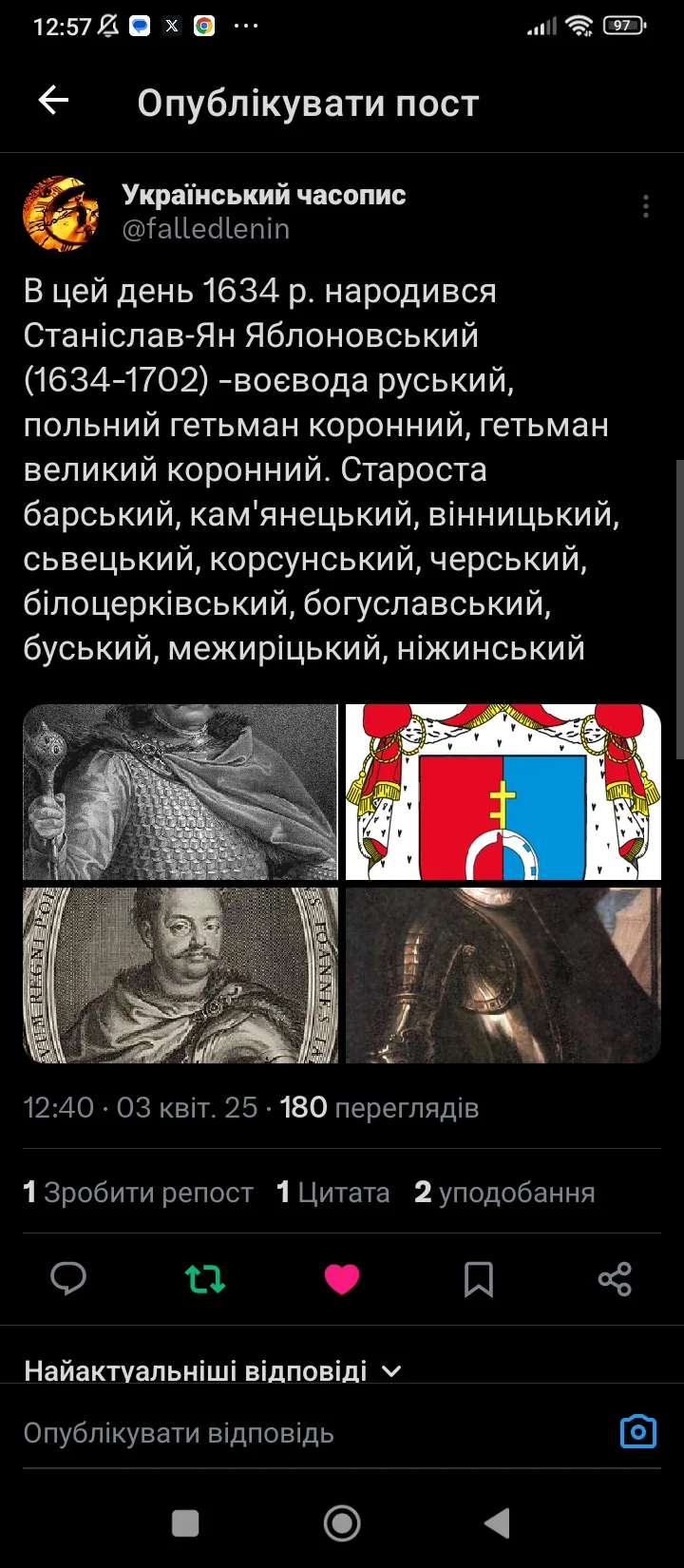View the red and blue coat of arms image
Screen dimensions: 684x1568
coord(503,792)
